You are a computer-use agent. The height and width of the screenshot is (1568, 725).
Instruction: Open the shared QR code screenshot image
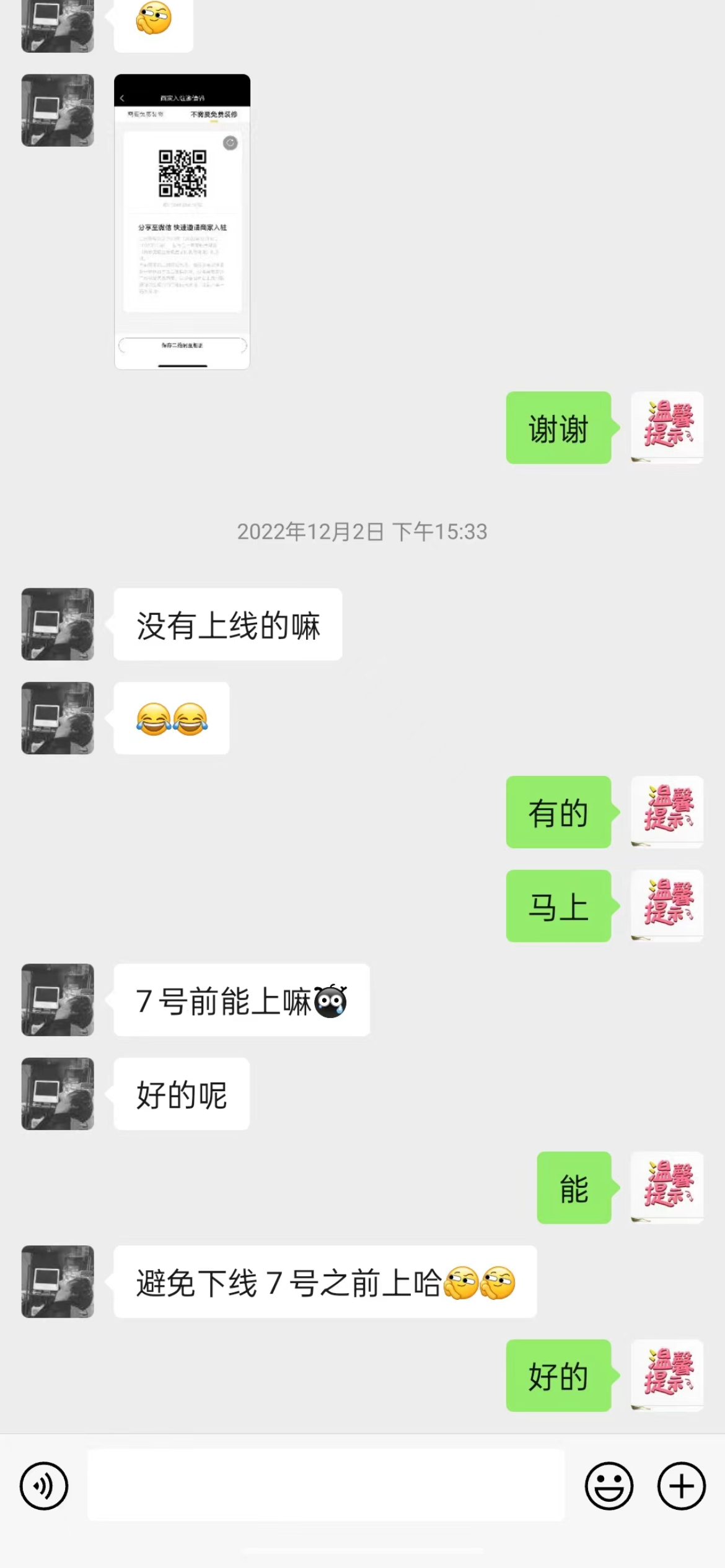[182, 222]
